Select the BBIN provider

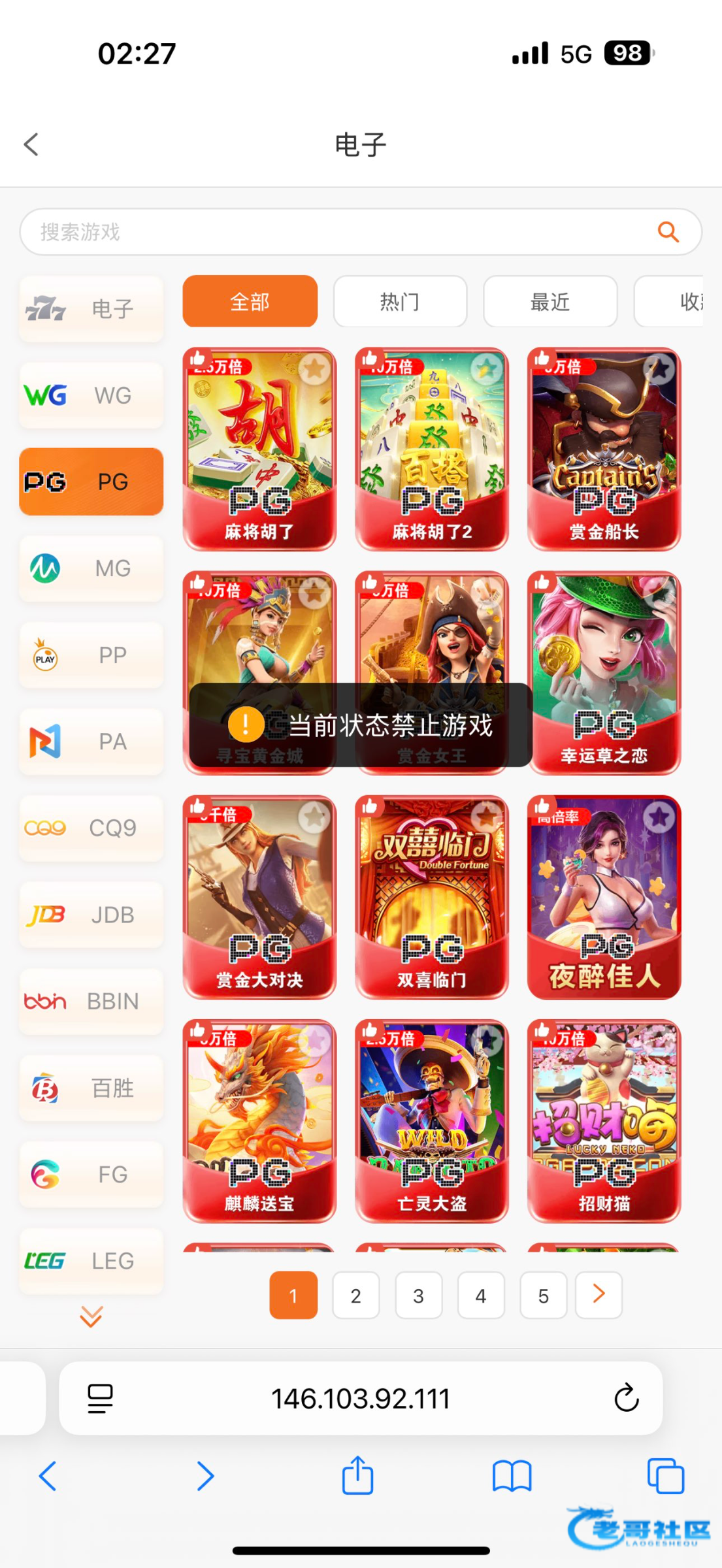91,1001
